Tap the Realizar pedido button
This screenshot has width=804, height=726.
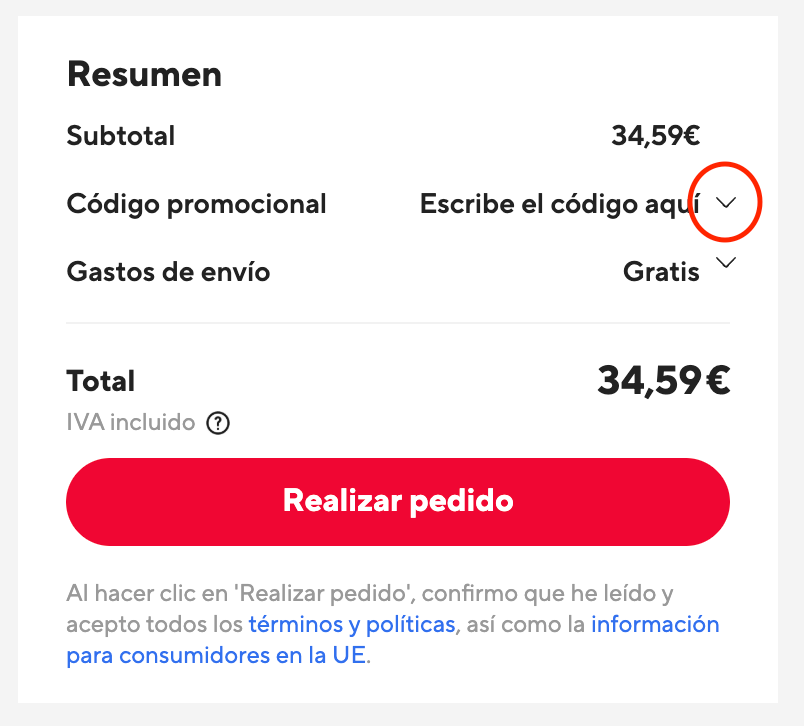398,501
